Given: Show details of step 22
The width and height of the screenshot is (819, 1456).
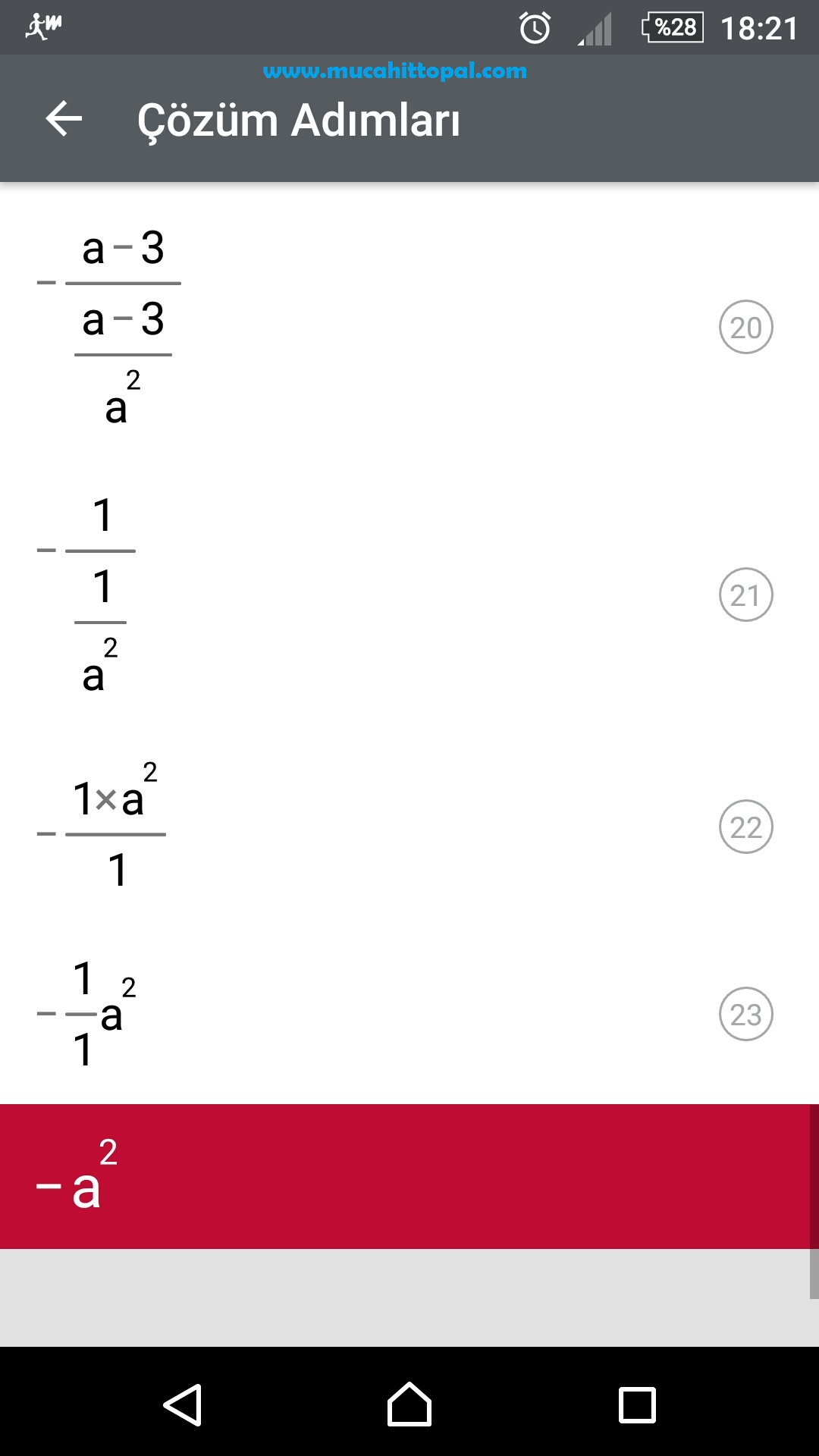Looking at the screenshot, I should coord(745,827).
